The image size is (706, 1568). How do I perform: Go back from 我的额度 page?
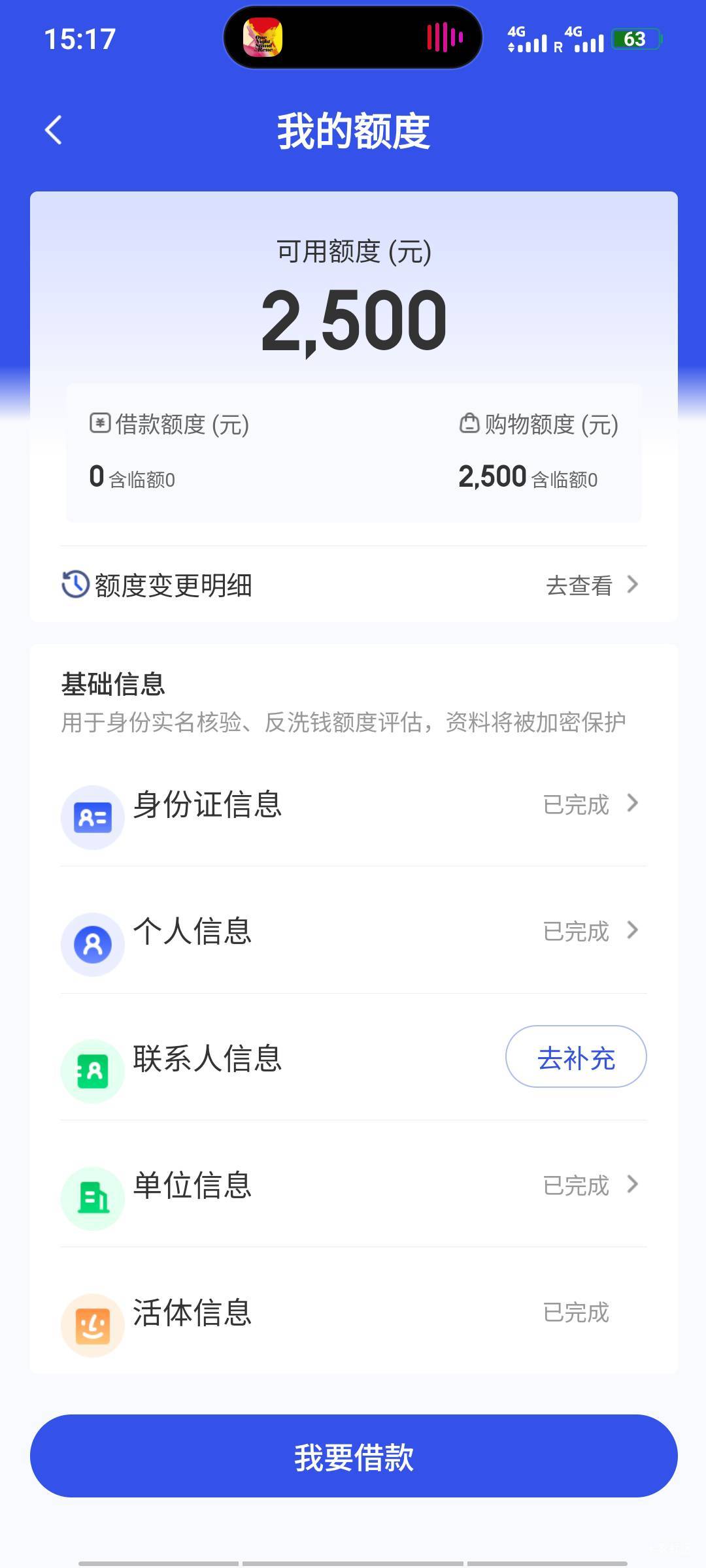point(54,130)
